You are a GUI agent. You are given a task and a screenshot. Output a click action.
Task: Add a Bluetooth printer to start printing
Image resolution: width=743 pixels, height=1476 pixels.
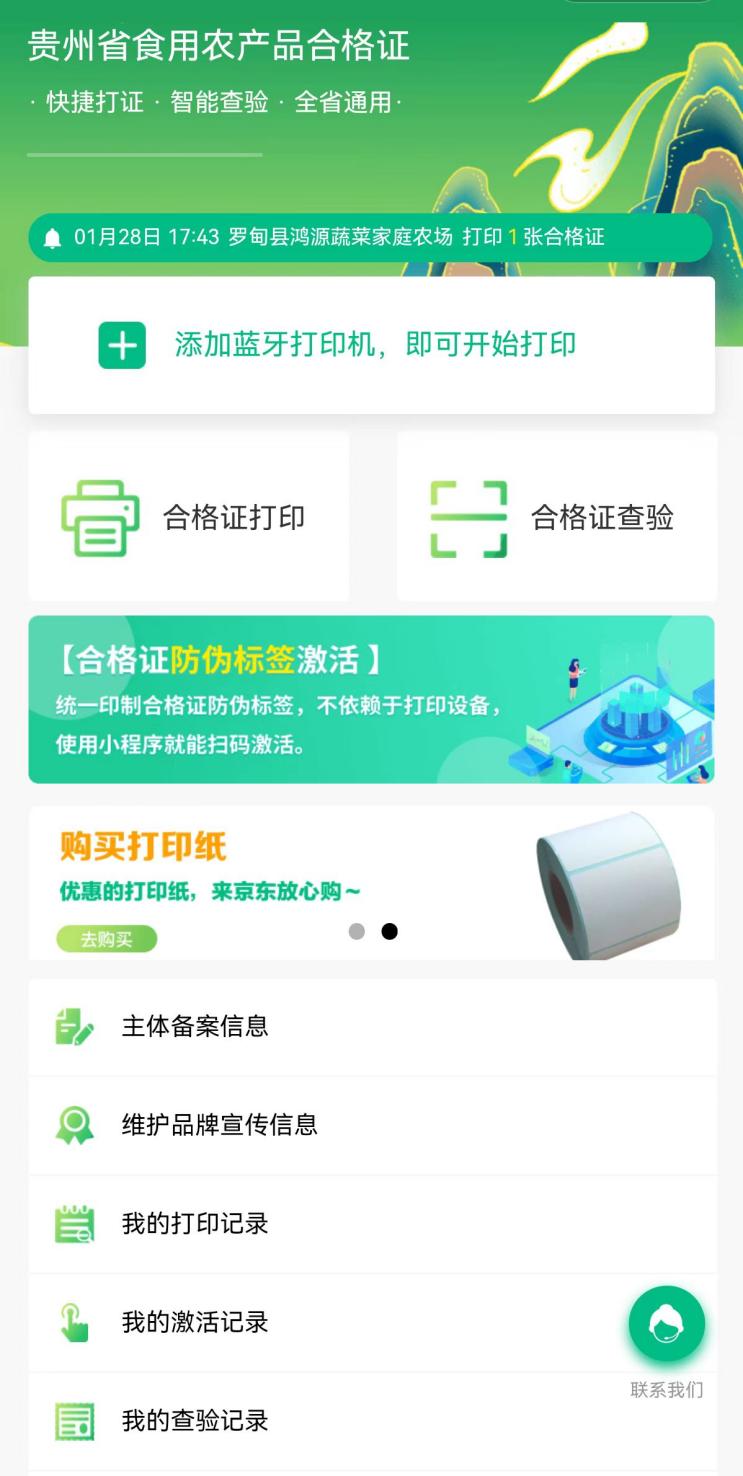371,345
